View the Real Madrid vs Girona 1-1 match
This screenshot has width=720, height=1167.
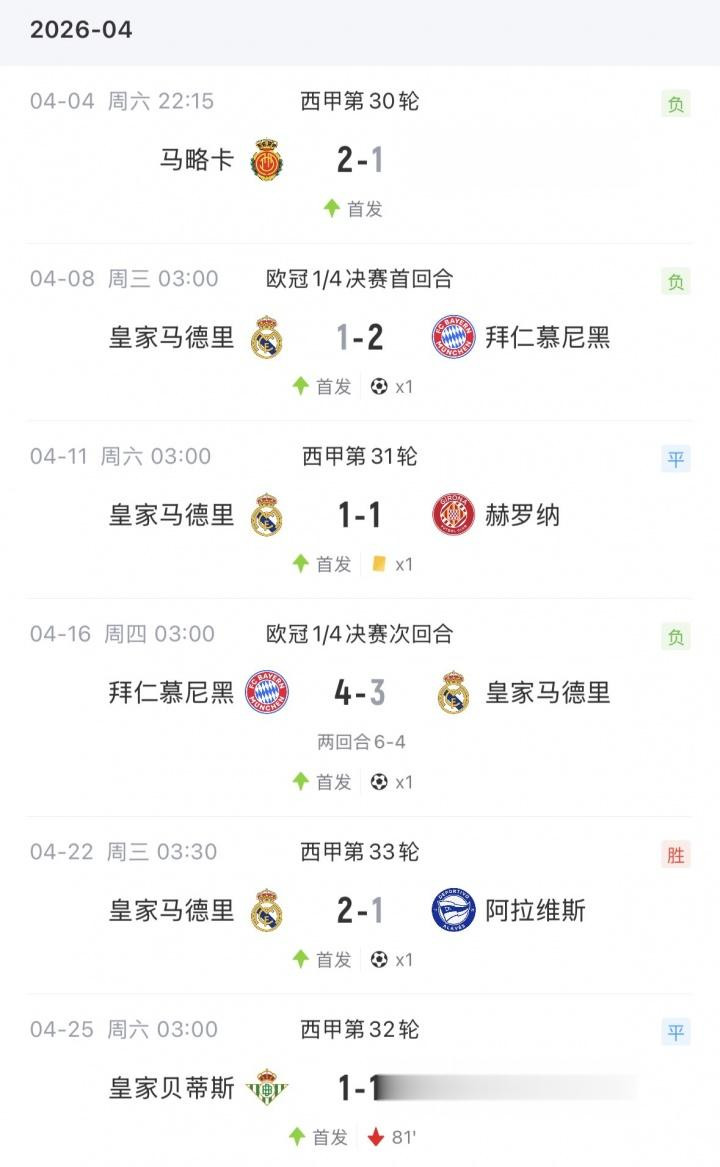[x=360, y=515]
